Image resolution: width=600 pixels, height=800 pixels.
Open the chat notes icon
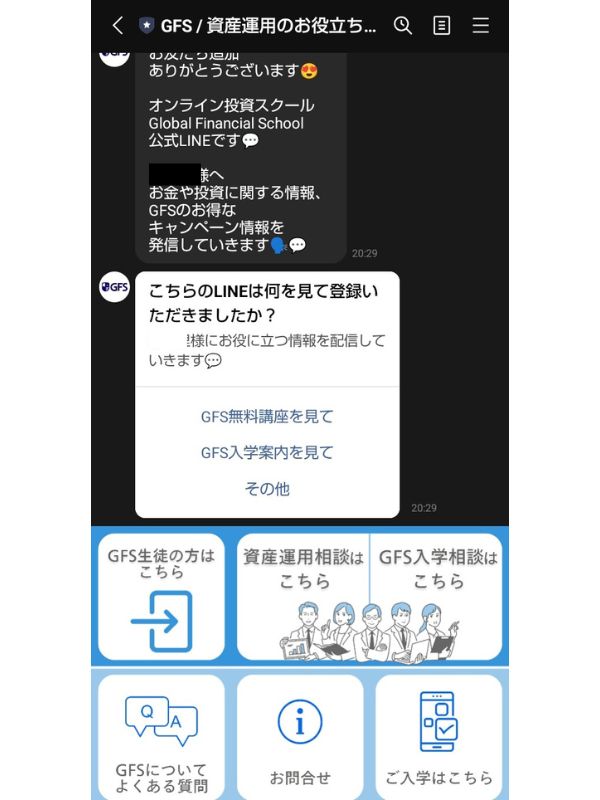(442, 26)
